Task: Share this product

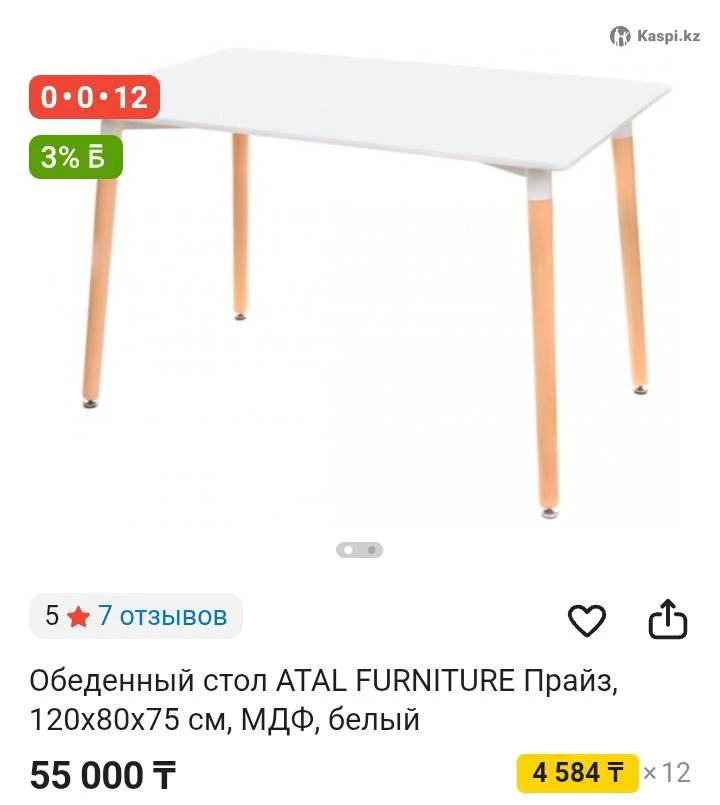Action: (x=668, y=620)
